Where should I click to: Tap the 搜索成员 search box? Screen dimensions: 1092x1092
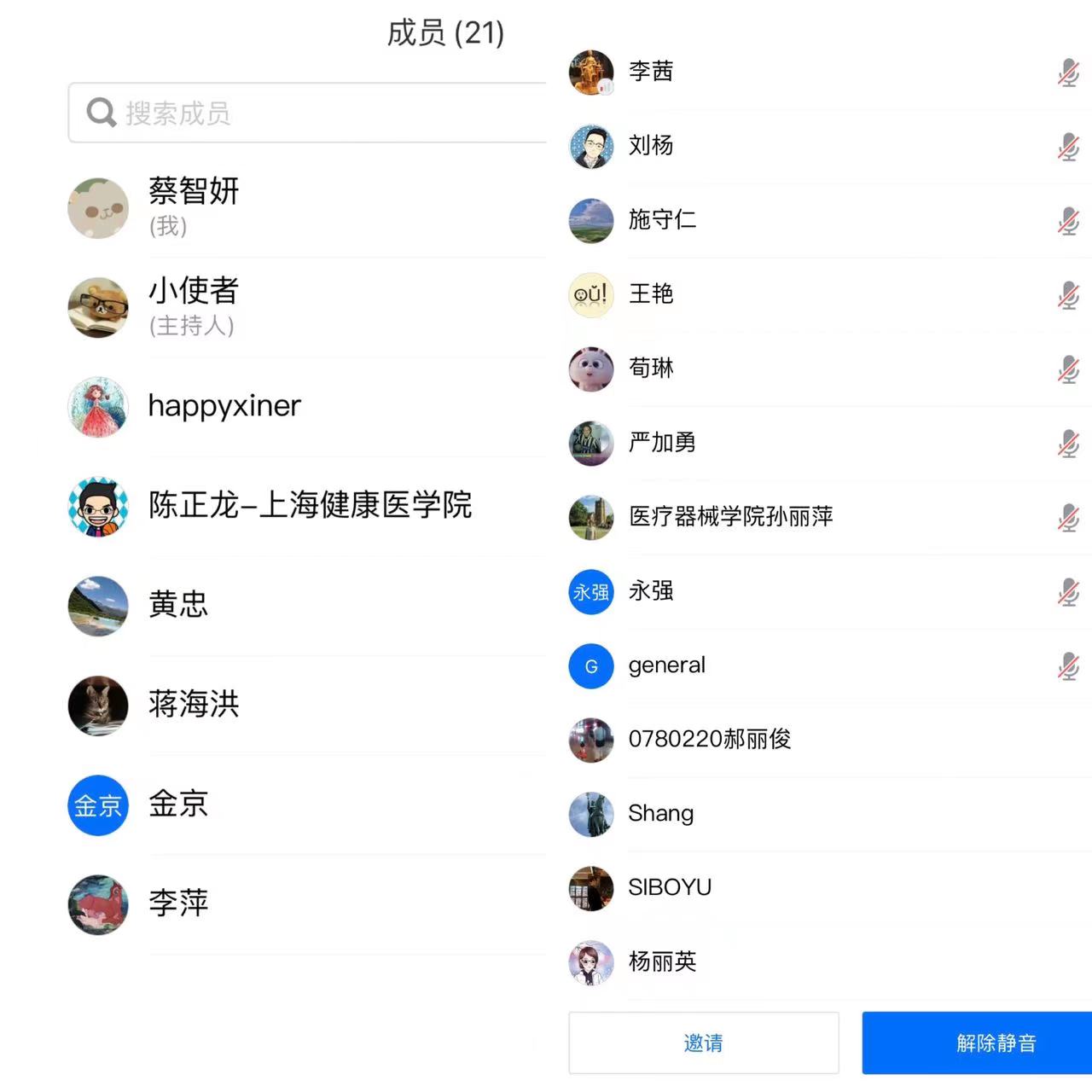(307, 113)
